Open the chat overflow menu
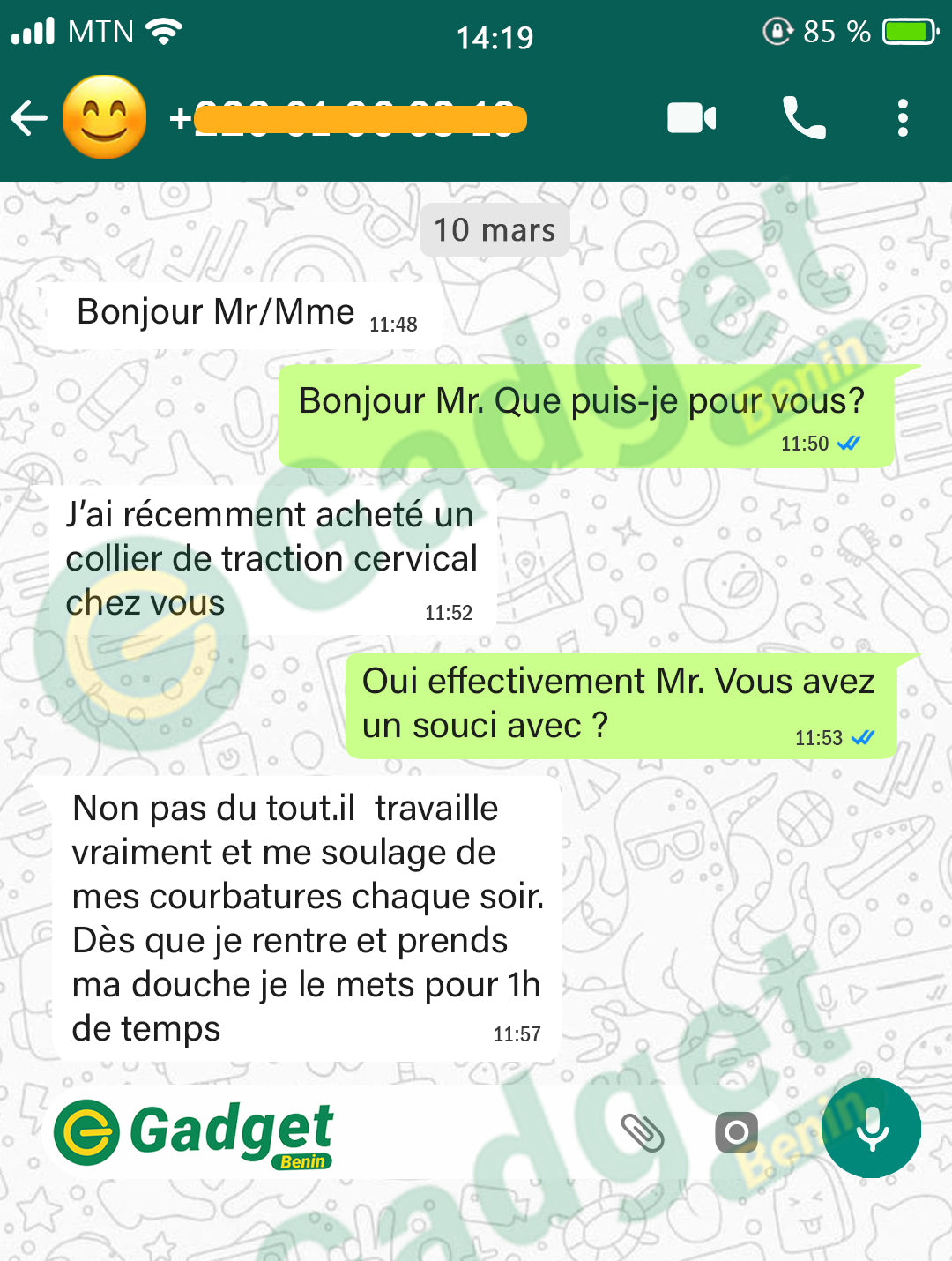This screenshot has height=1261, width=952. (902, 118)
